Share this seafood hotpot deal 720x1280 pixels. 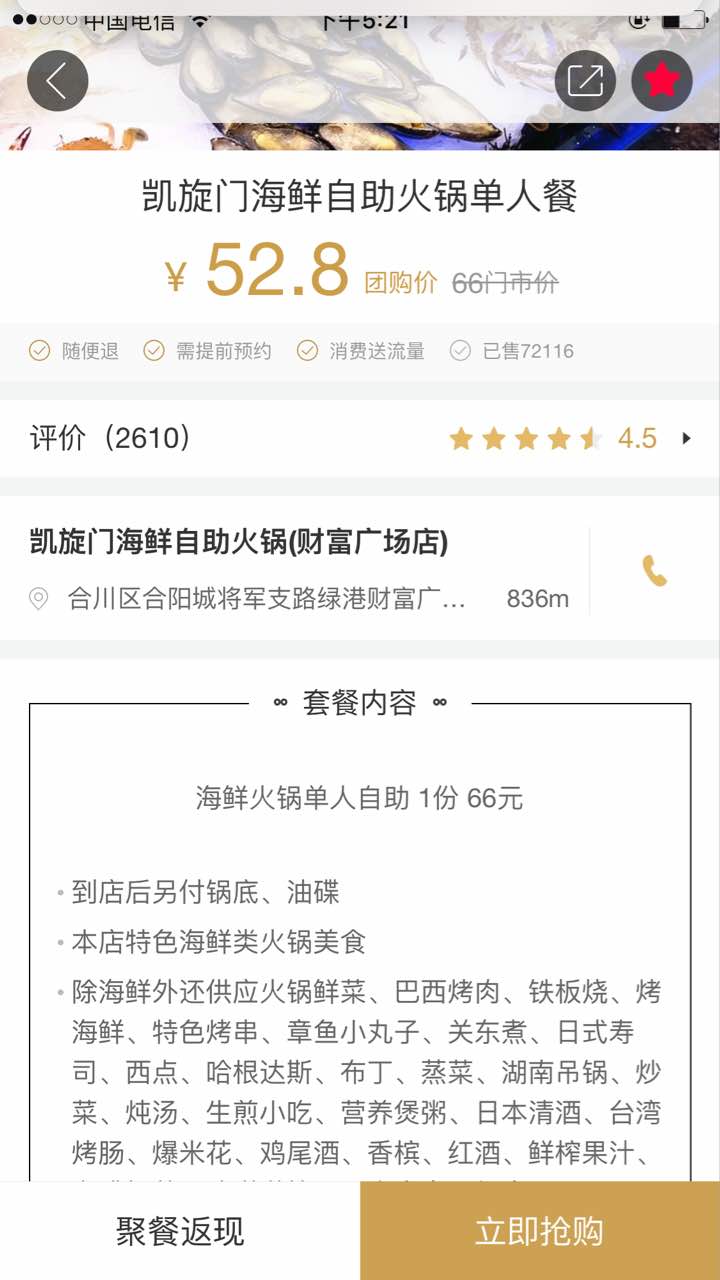pyautogui.click(x=585, y=80)
